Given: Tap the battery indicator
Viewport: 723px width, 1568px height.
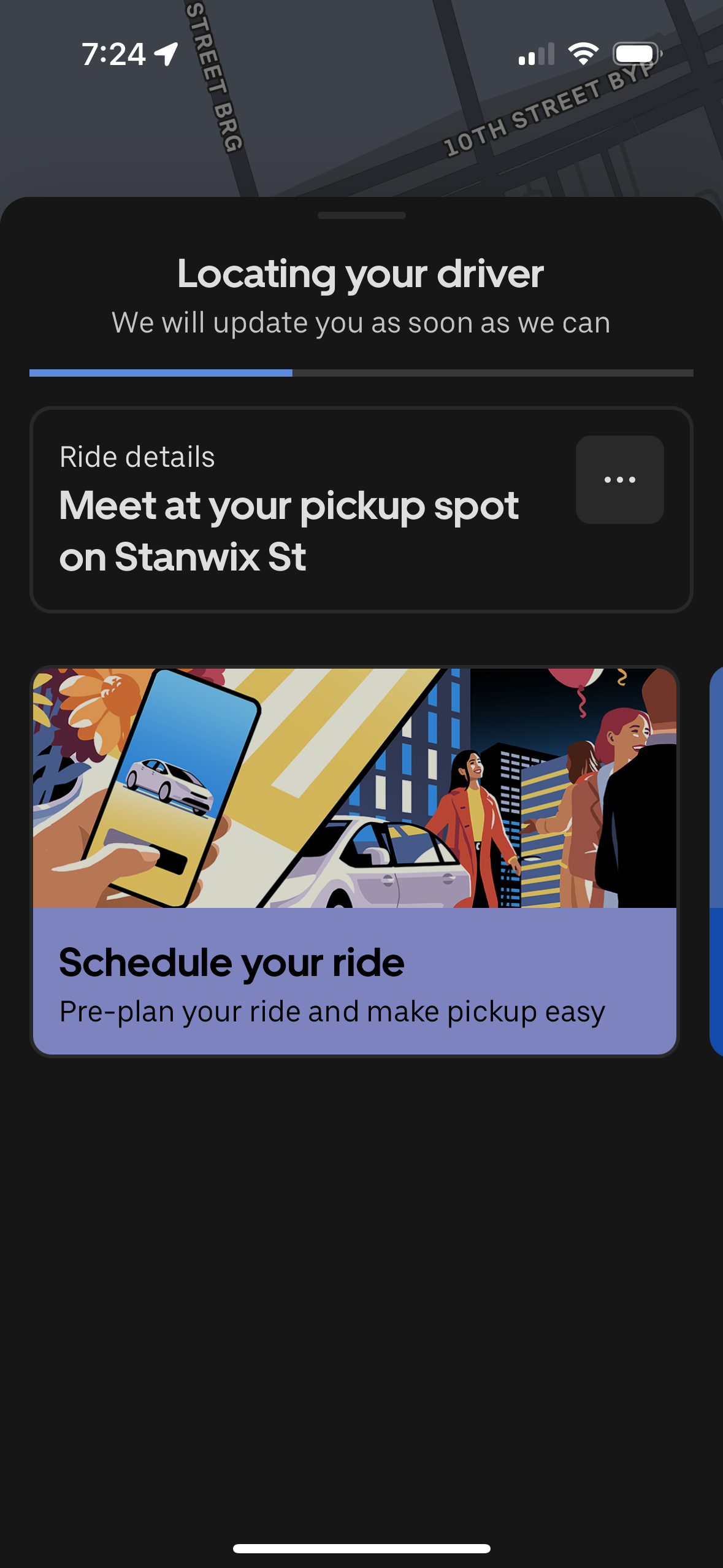Looking at the screenshot, I should 634,55.
